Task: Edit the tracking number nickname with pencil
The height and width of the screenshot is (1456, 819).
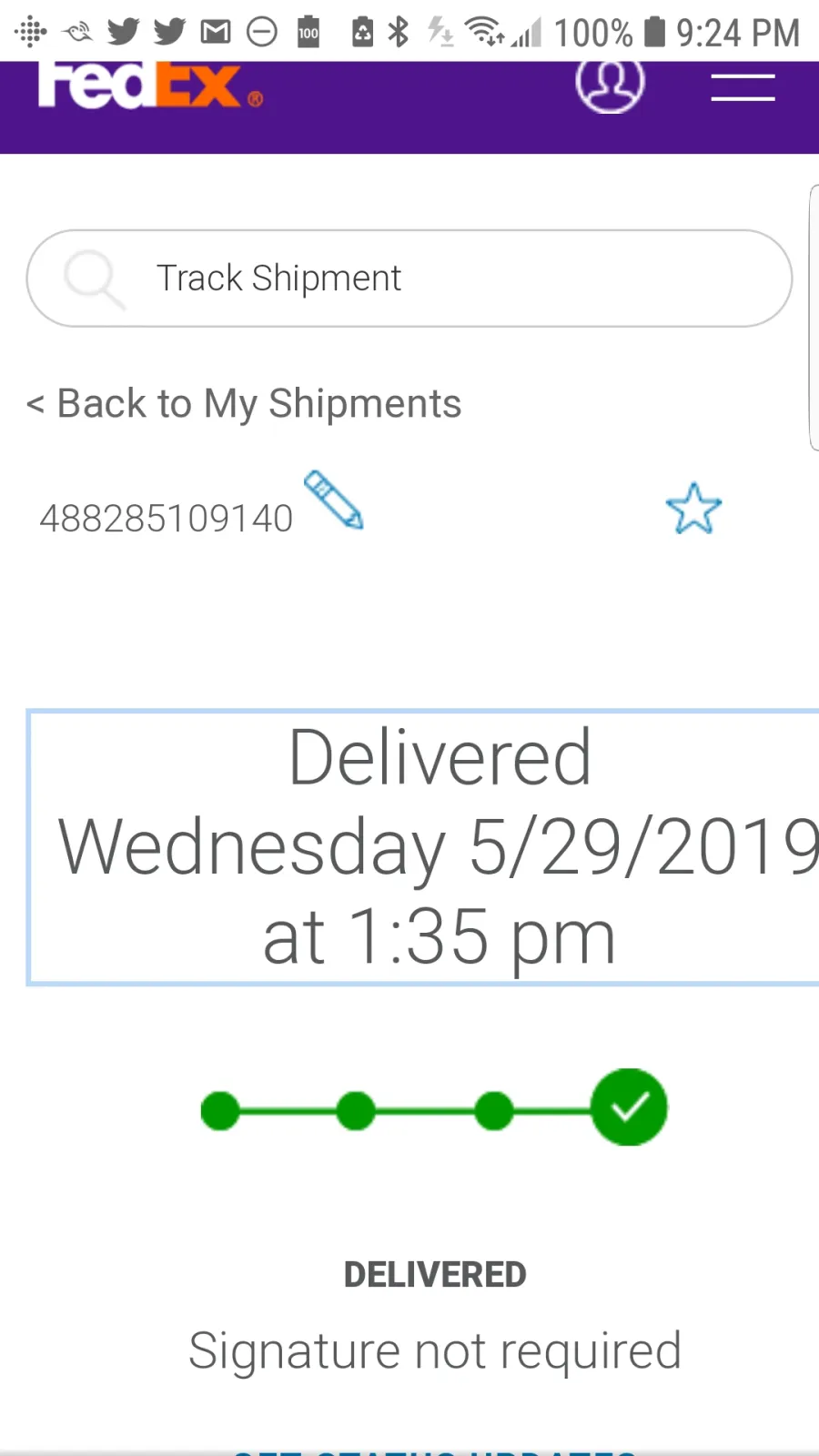Action: coord(334,500)
